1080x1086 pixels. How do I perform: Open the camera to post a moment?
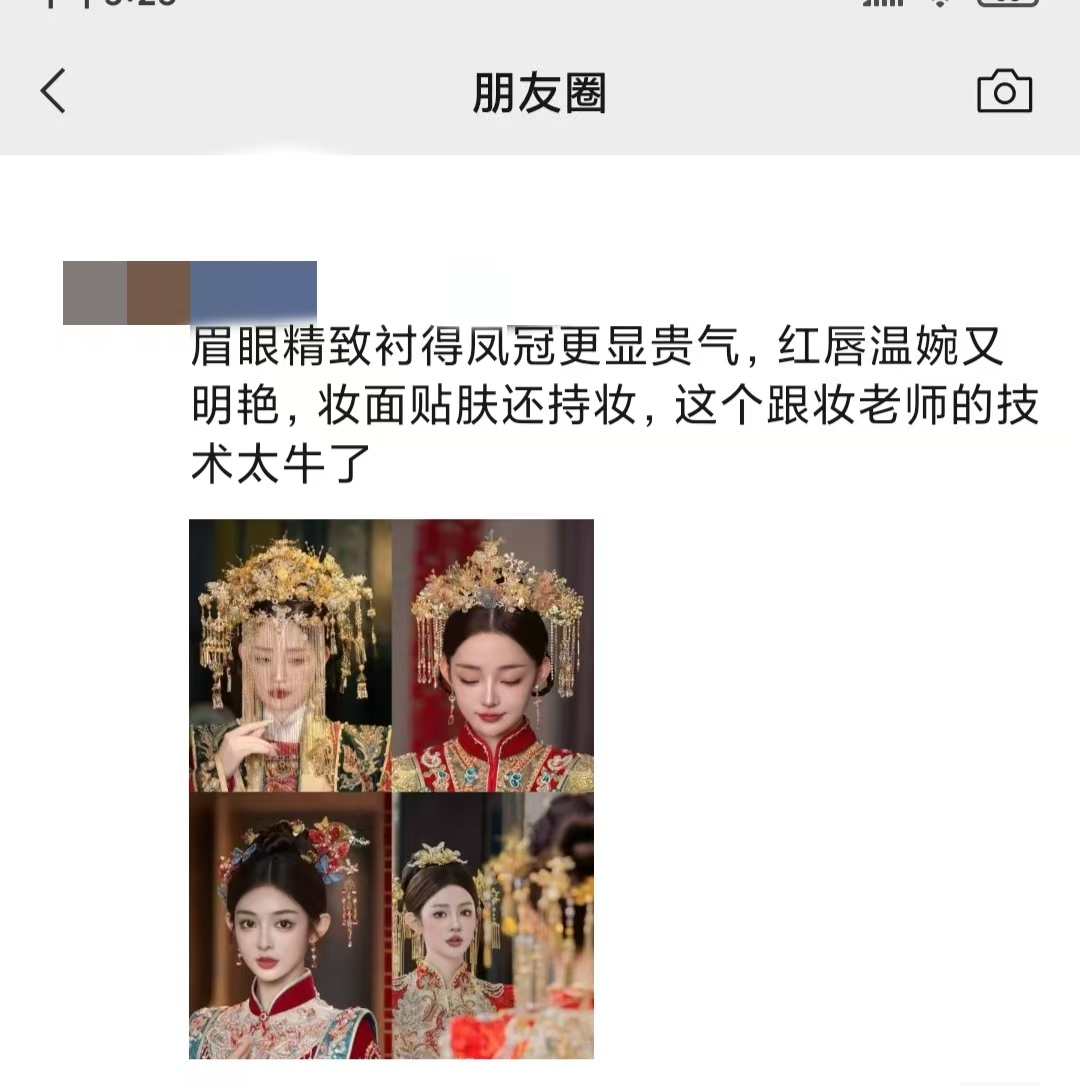[x=1004, y=92]
